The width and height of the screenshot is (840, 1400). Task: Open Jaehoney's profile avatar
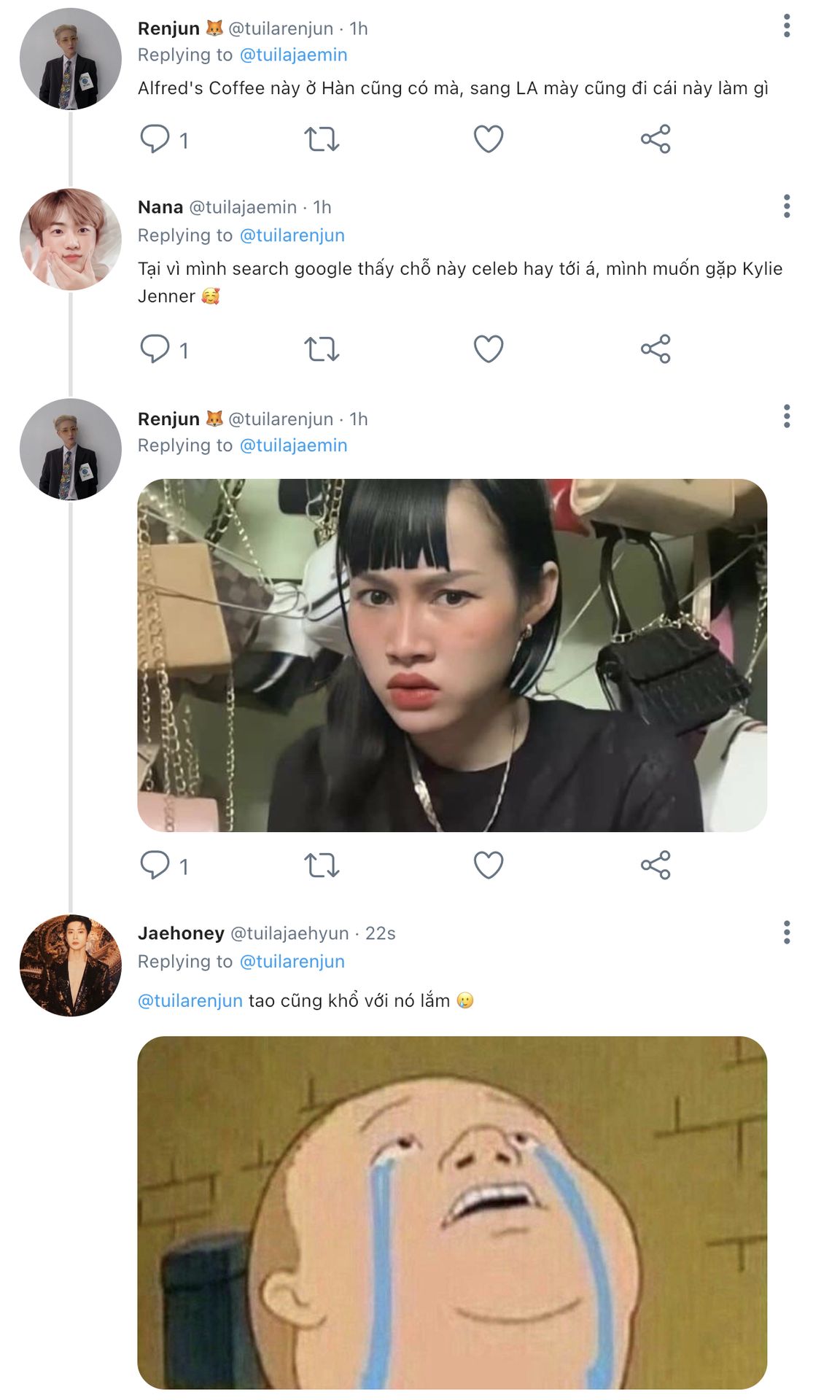point(70,965)
